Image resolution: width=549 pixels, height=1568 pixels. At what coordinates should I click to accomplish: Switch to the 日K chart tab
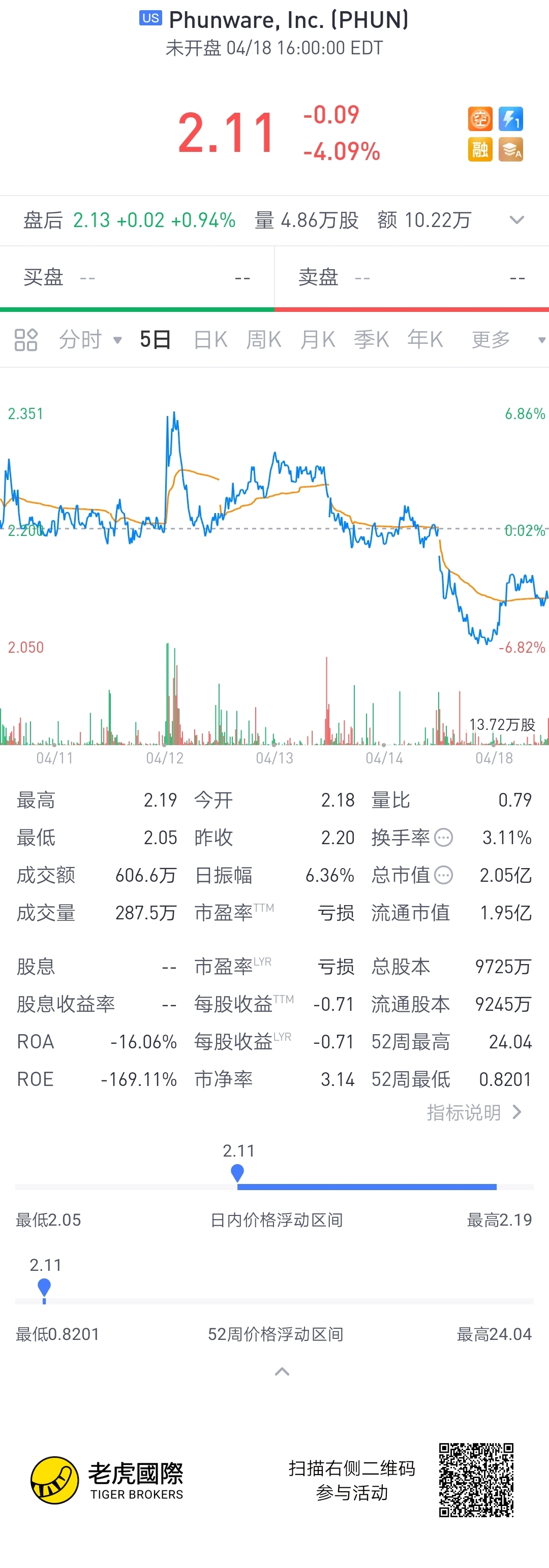coord(210,340)
